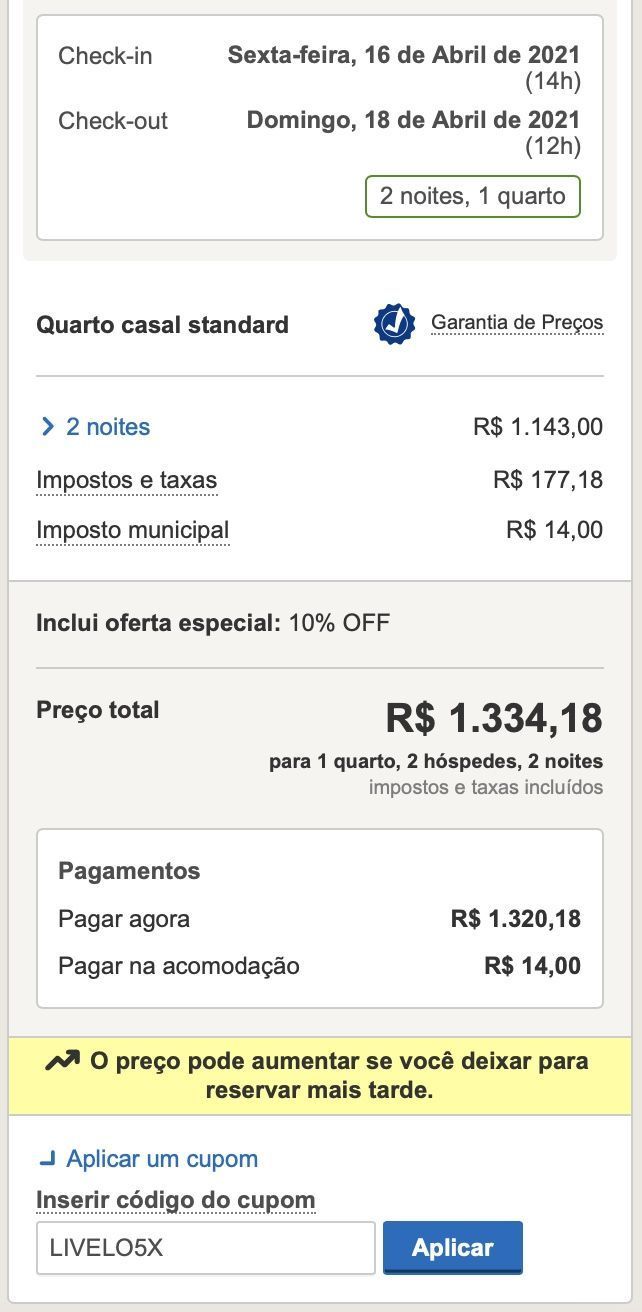
Task: Show details for Impostos e taxas
Action: pyautogui.click(x=126, y=480)
